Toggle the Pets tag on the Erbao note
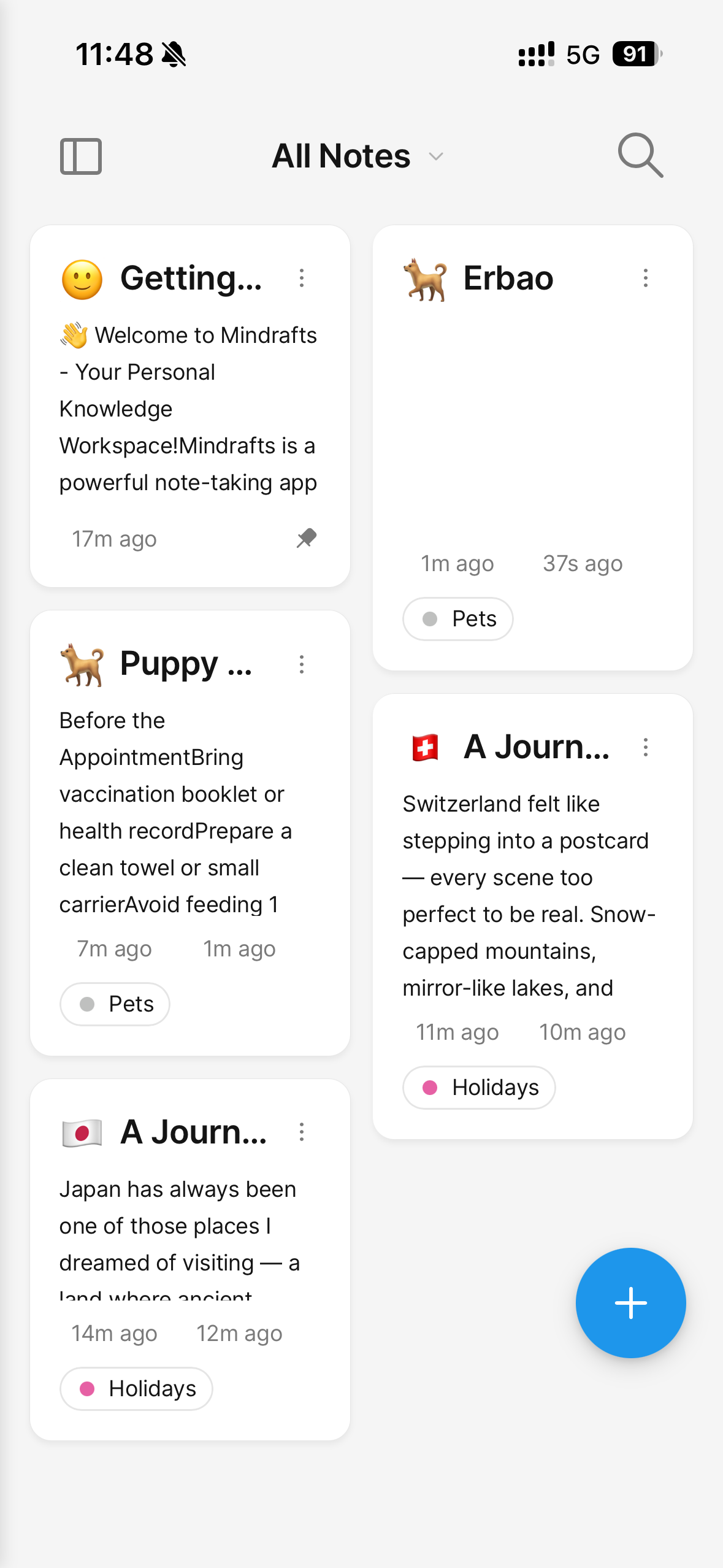Viewport: 723px width, 1568px height. 457,618
